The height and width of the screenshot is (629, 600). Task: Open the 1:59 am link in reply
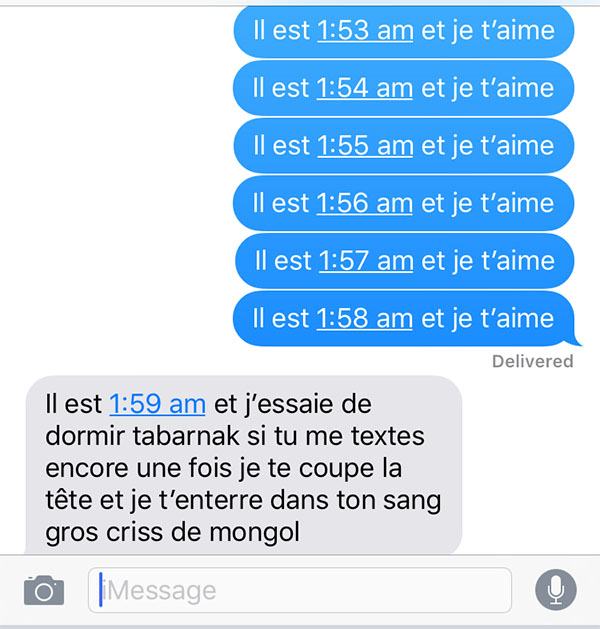coord(157,404)
